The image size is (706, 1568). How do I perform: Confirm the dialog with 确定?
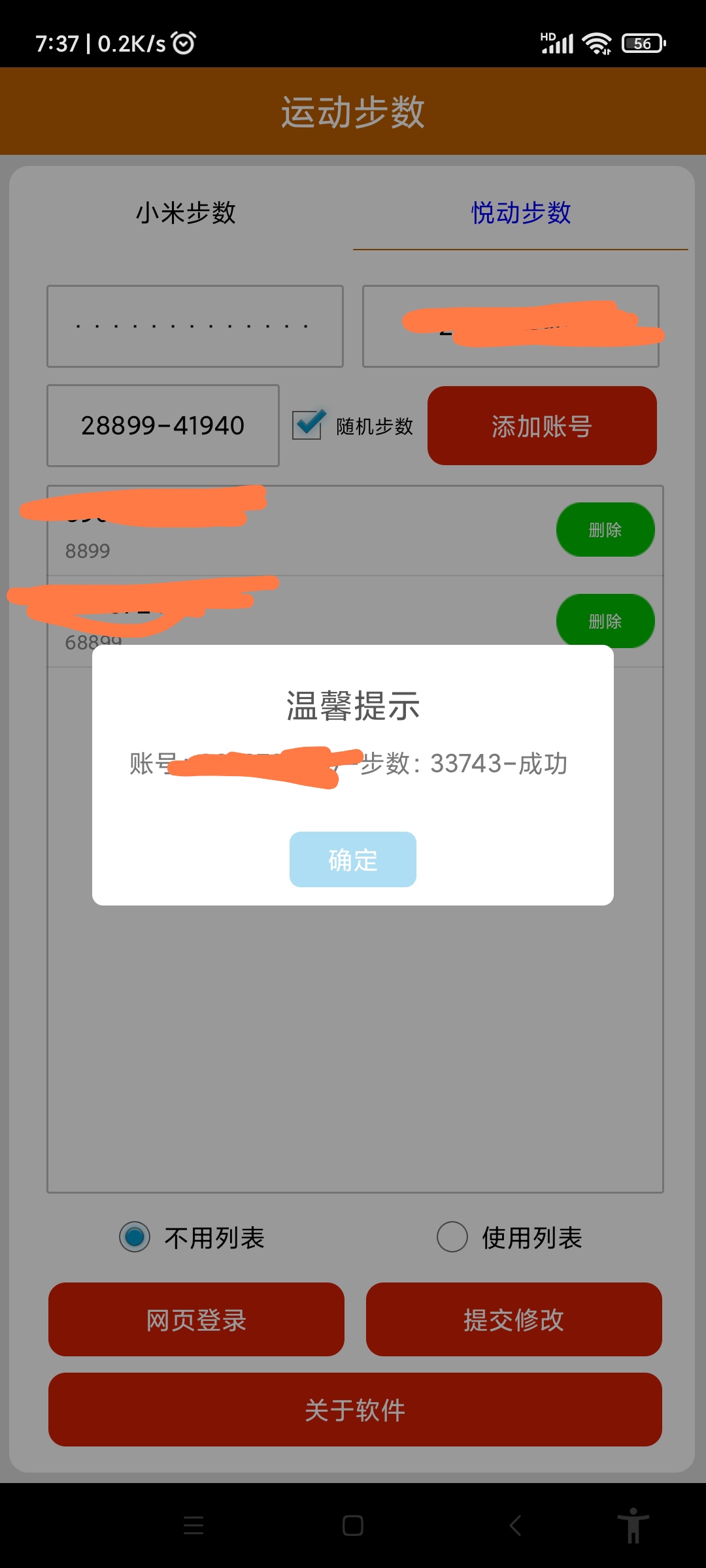tap(352, 859)
